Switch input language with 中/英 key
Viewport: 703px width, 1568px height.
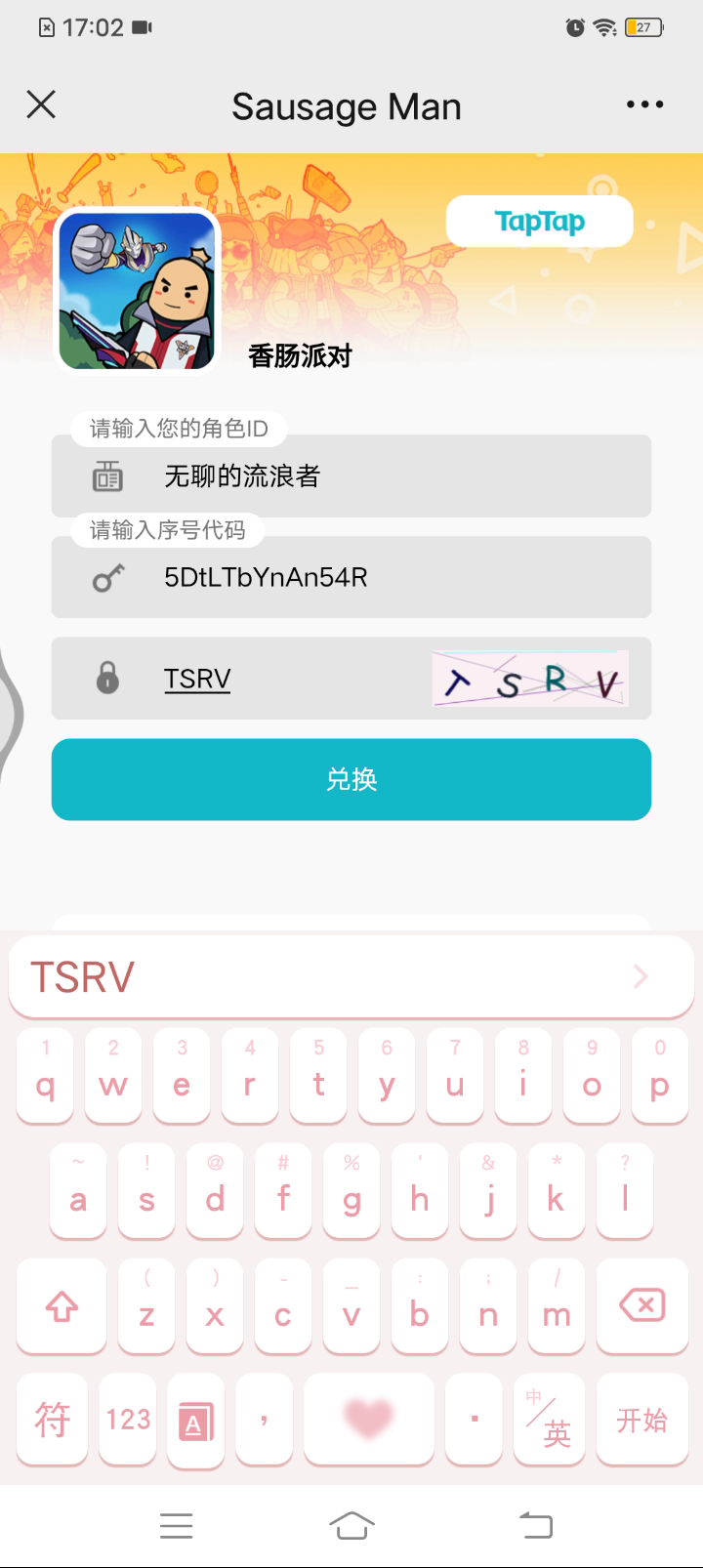[x=549, y=1420]
